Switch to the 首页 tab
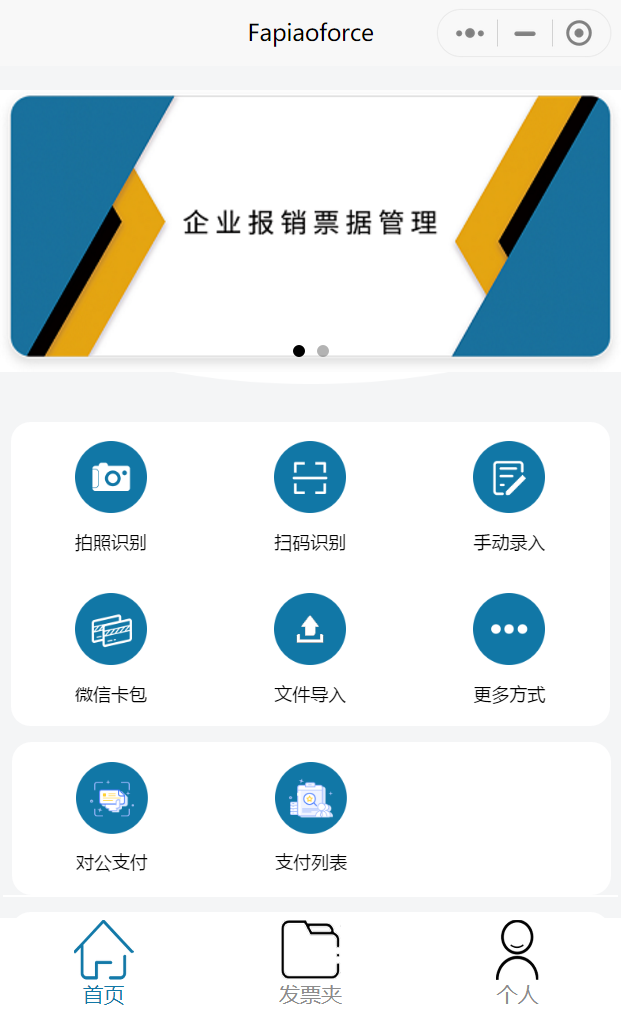This screenshot has height=1009, width=621. point(104,963)
